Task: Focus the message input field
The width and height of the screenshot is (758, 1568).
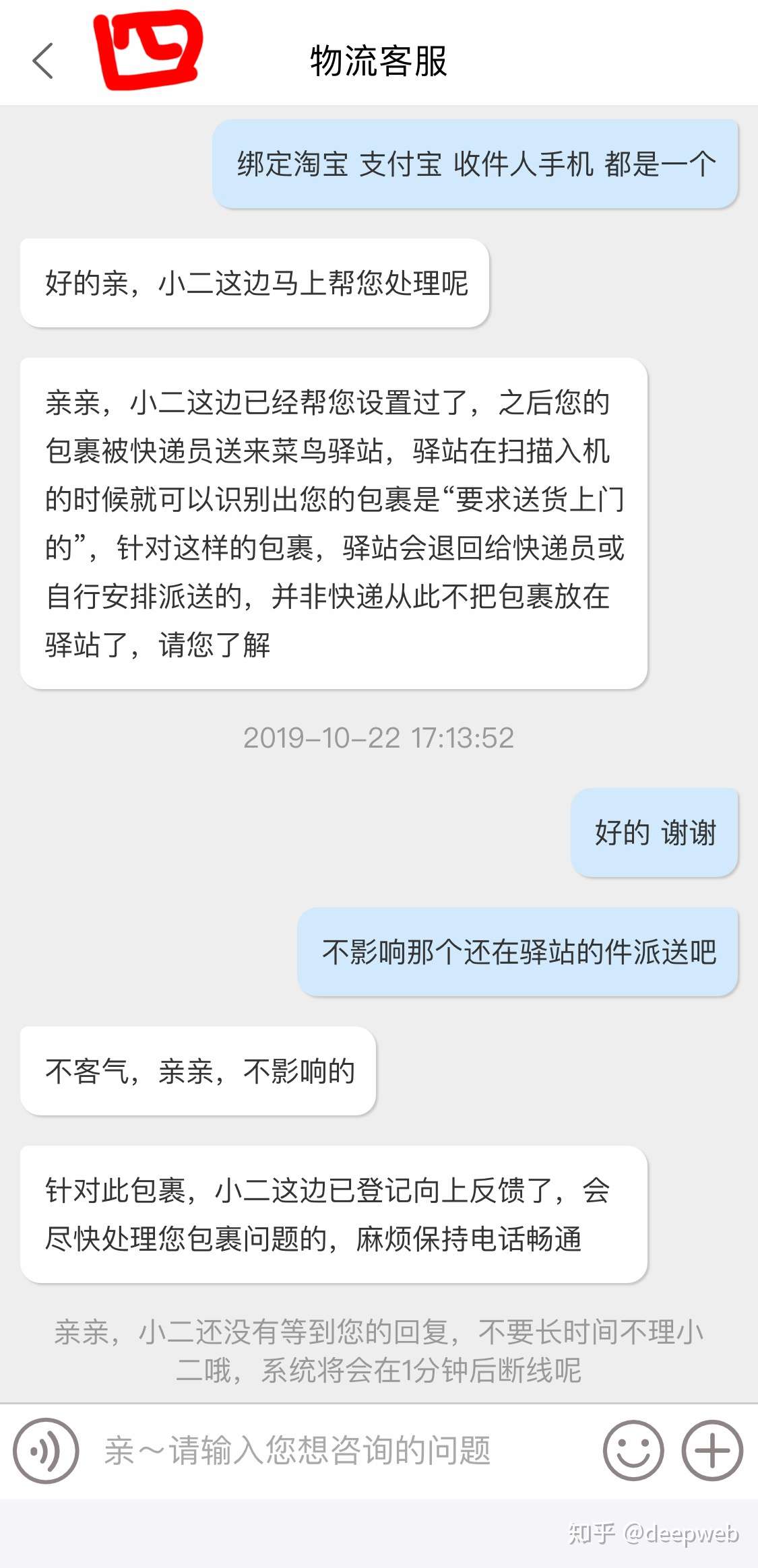Action: point(337,1450)
